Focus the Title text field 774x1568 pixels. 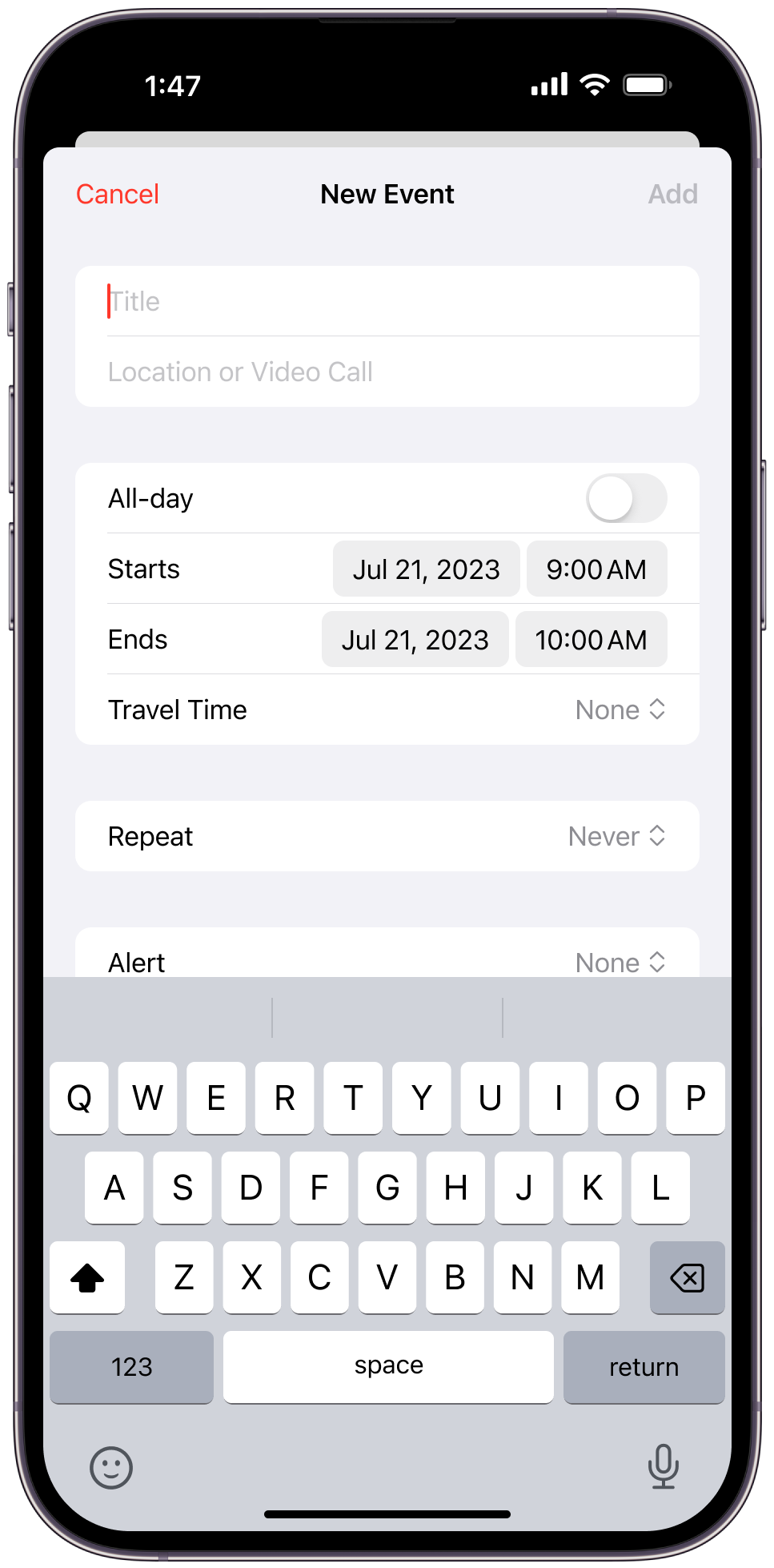tap(387, 302)
